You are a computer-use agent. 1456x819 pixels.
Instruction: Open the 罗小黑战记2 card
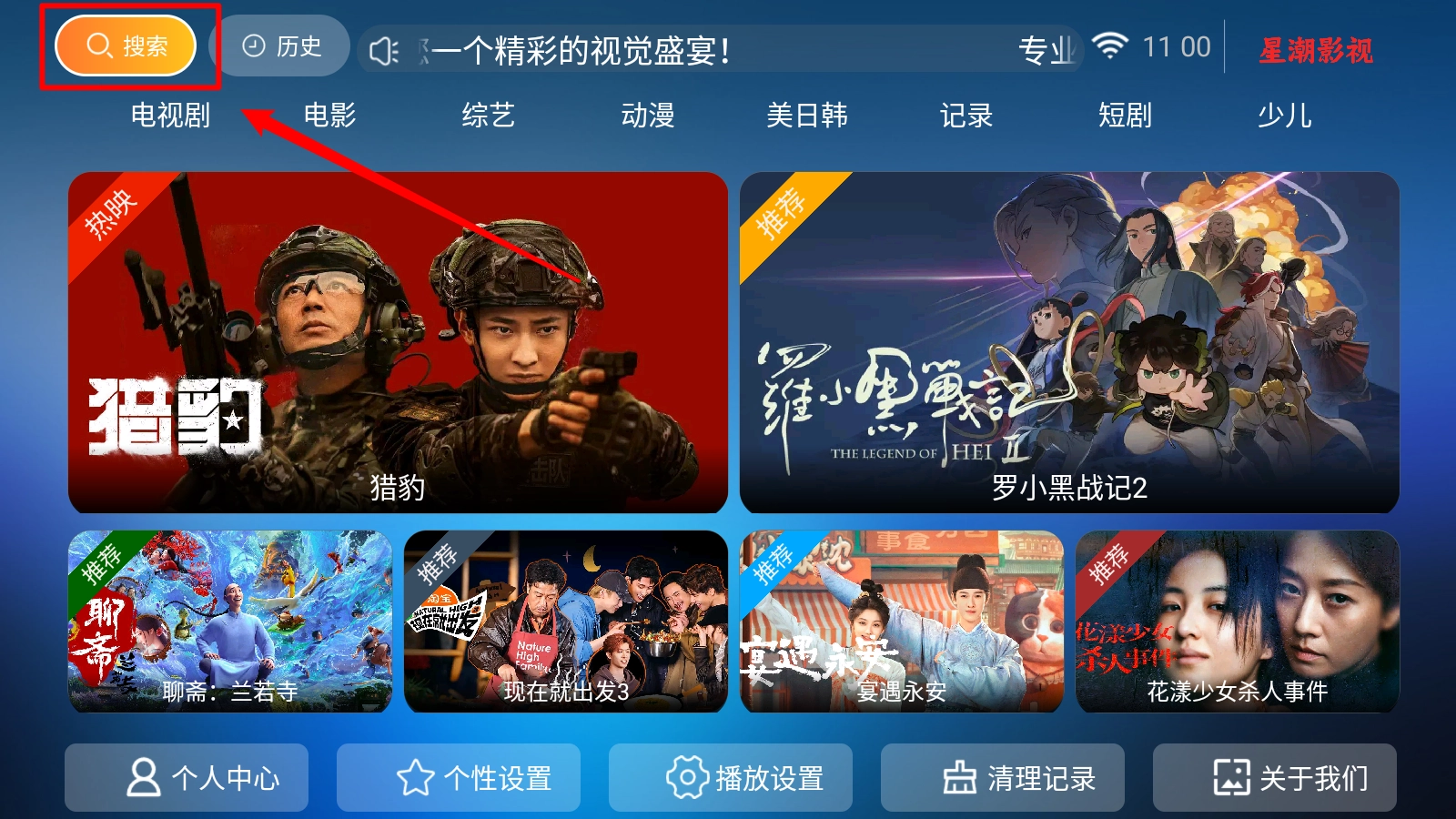(x=1069, y=342)
